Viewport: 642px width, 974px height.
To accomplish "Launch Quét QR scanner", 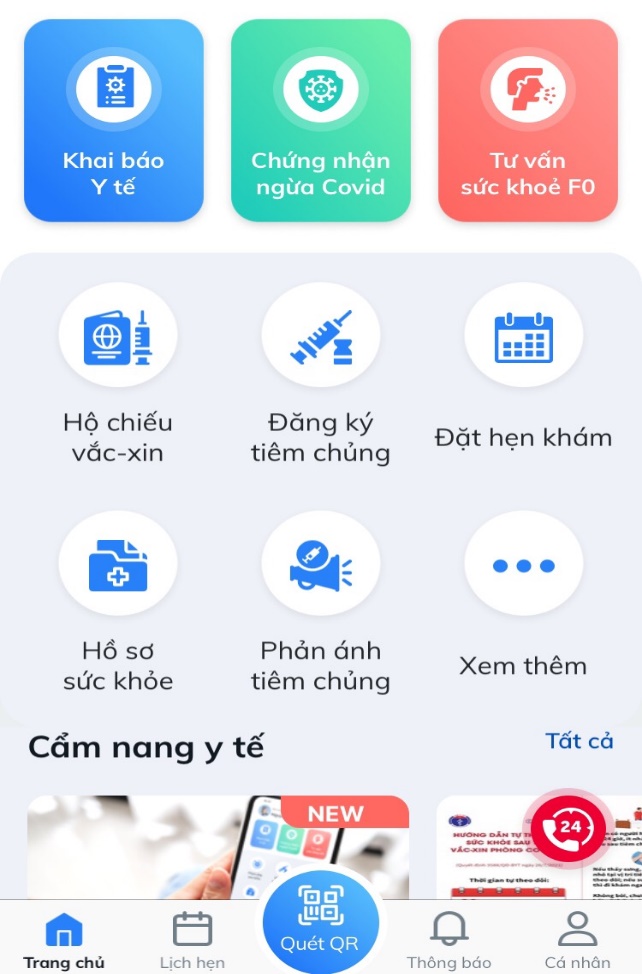I will tap(320, 925).
